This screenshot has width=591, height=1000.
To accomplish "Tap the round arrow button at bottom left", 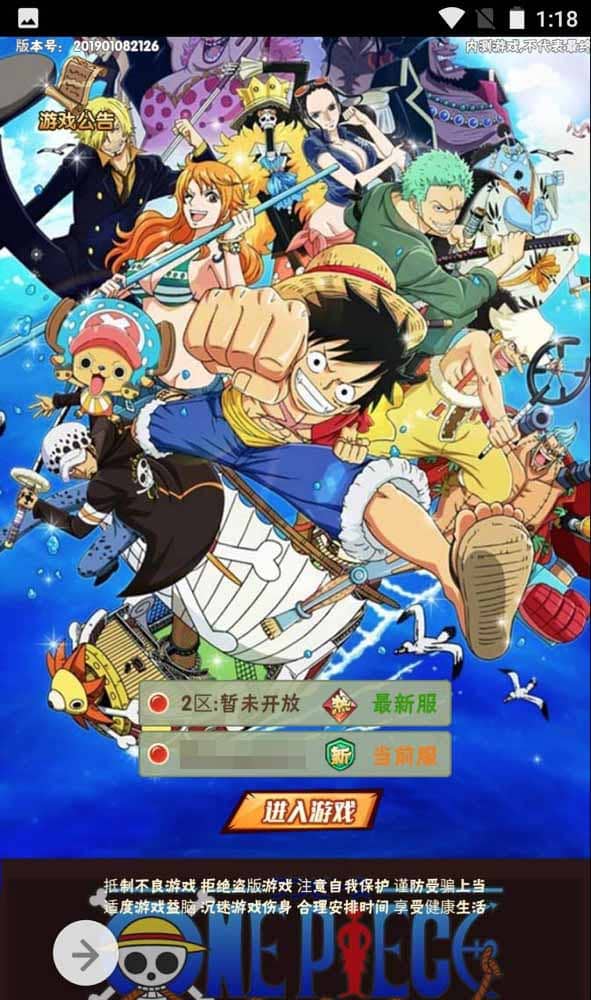I will [85, 953].
